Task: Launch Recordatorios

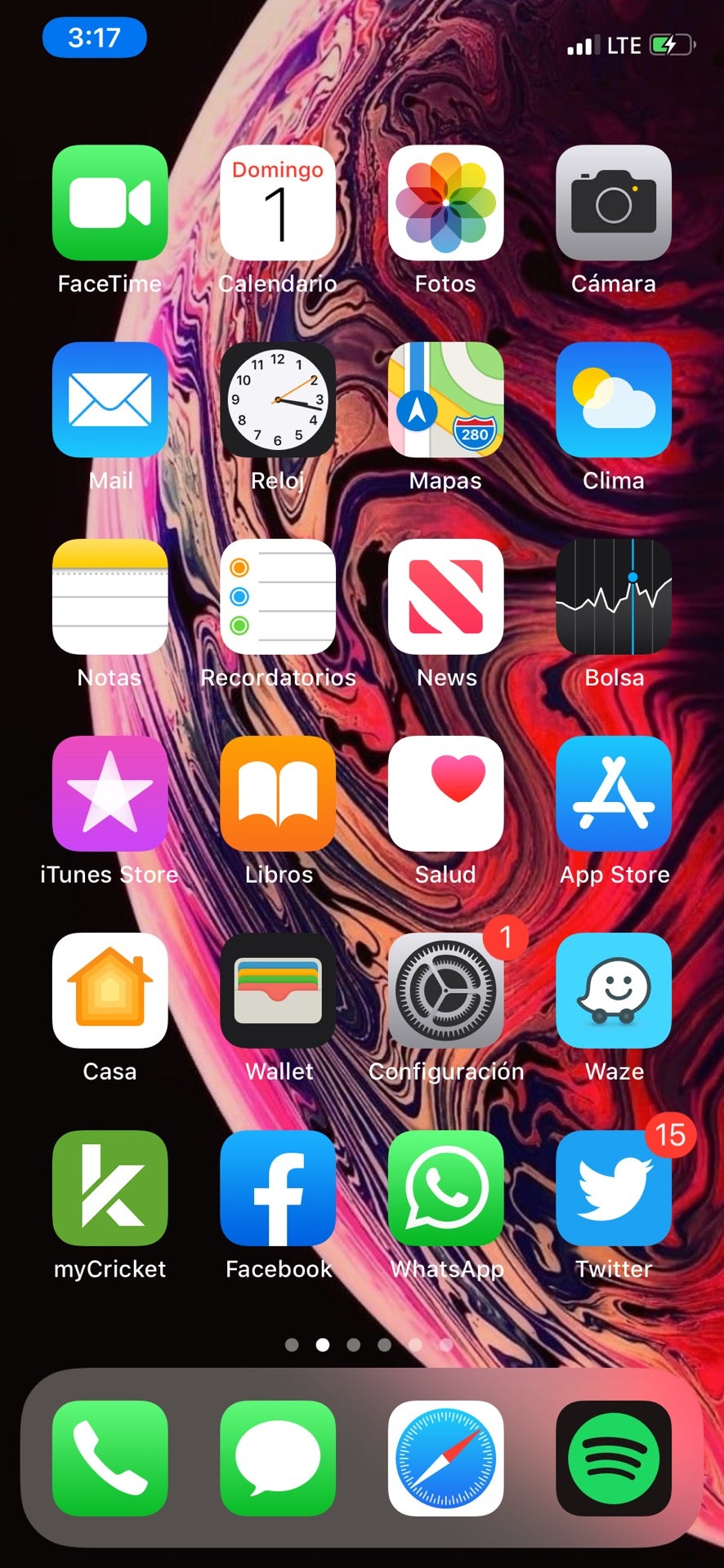Action: point(278,596)
